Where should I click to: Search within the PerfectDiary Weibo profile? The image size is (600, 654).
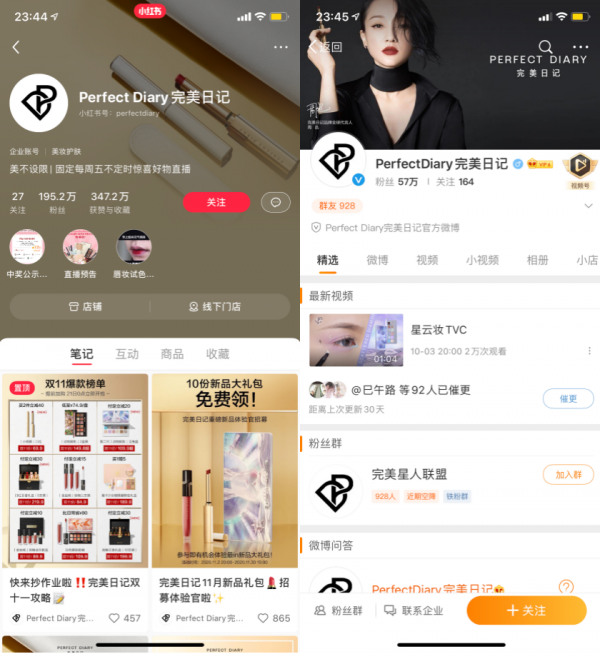(545, 47)
